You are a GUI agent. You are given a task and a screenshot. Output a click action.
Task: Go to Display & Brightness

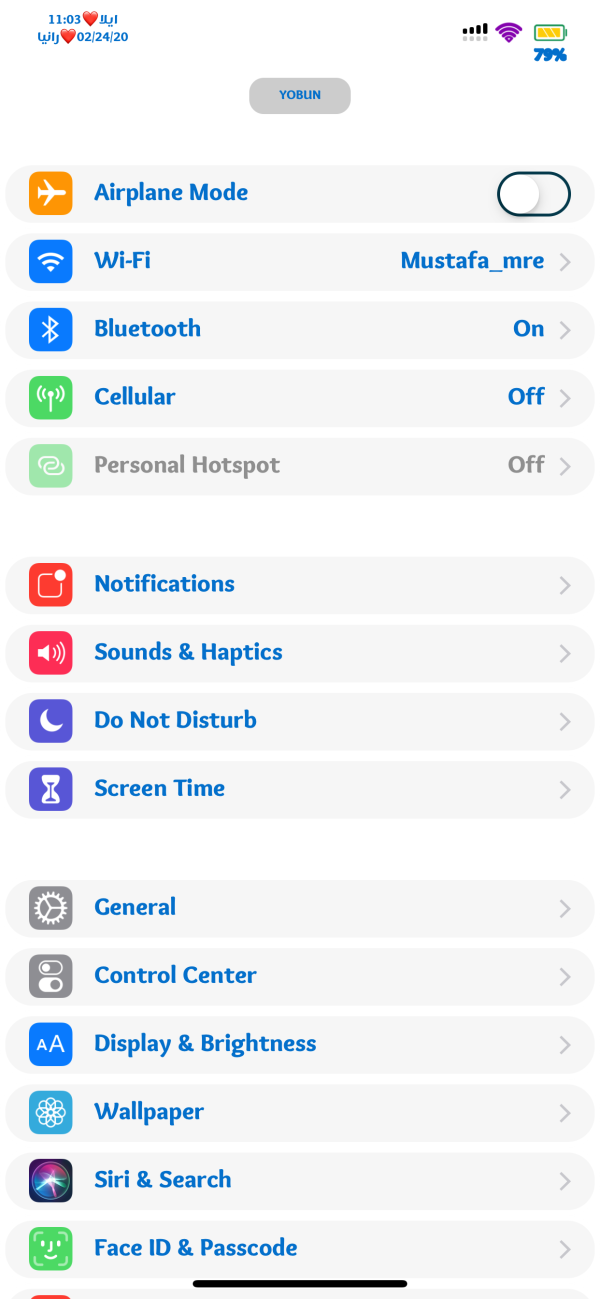click(x=300, y=1044)
